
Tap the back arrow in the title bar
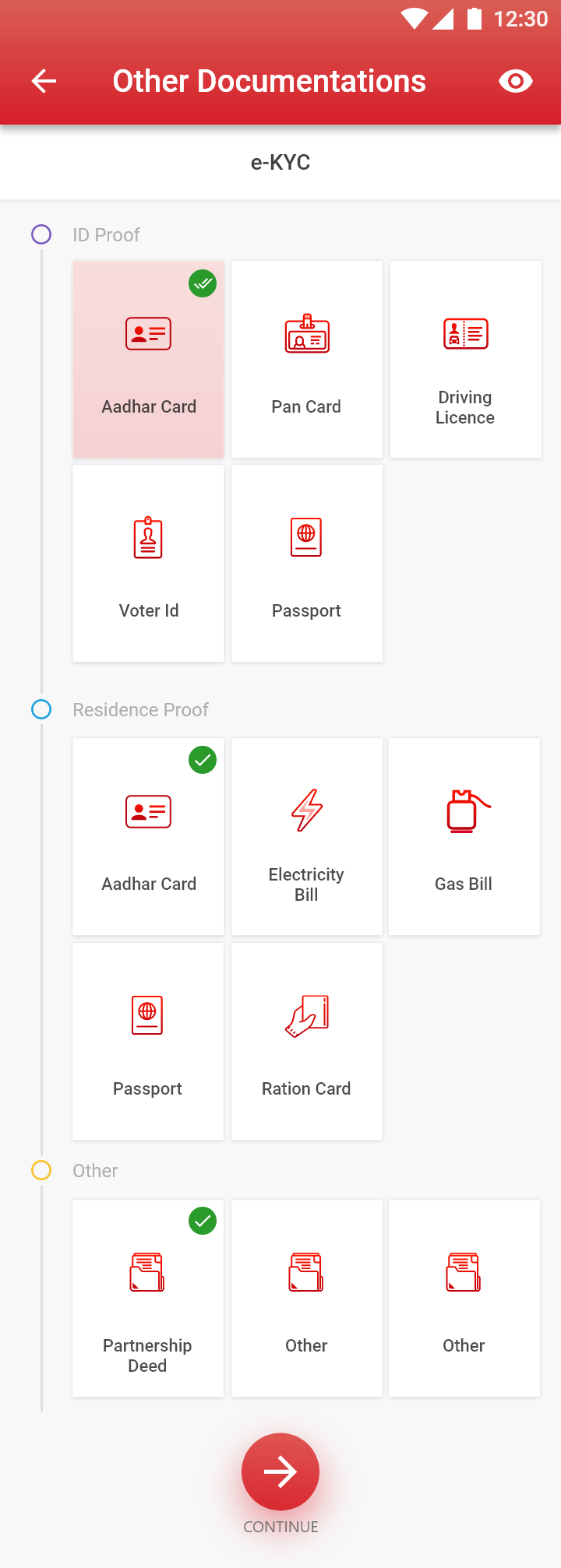[44, 80]
